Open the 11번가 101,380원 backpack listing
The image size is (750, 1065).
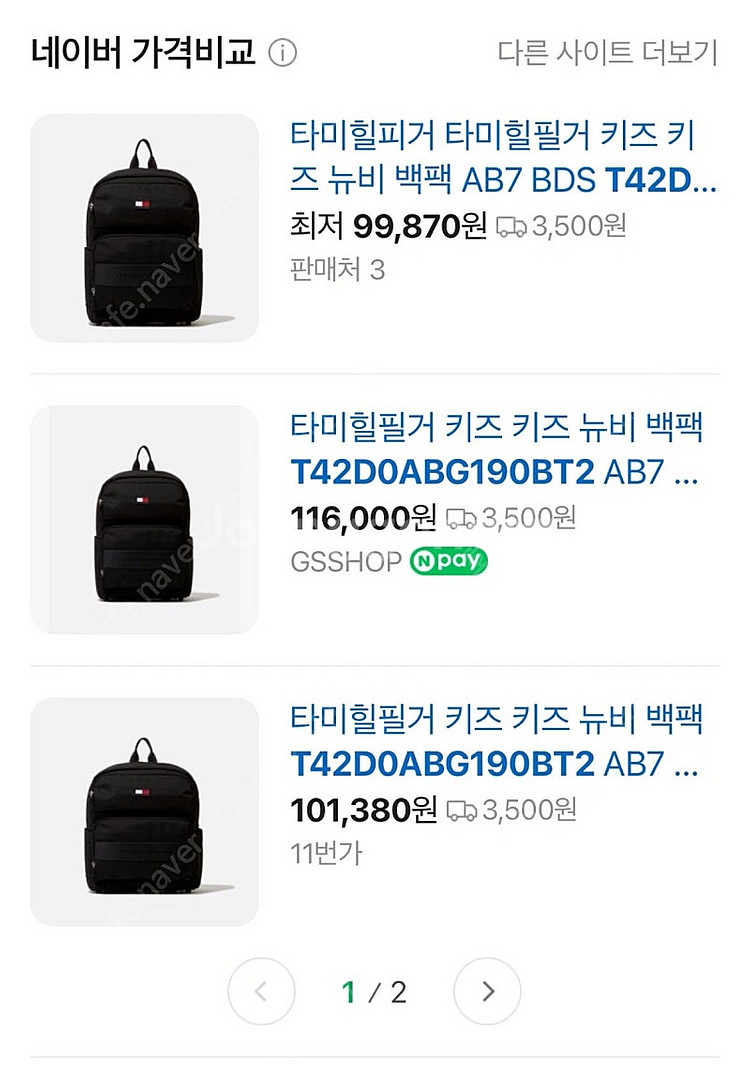coord(495,741)
